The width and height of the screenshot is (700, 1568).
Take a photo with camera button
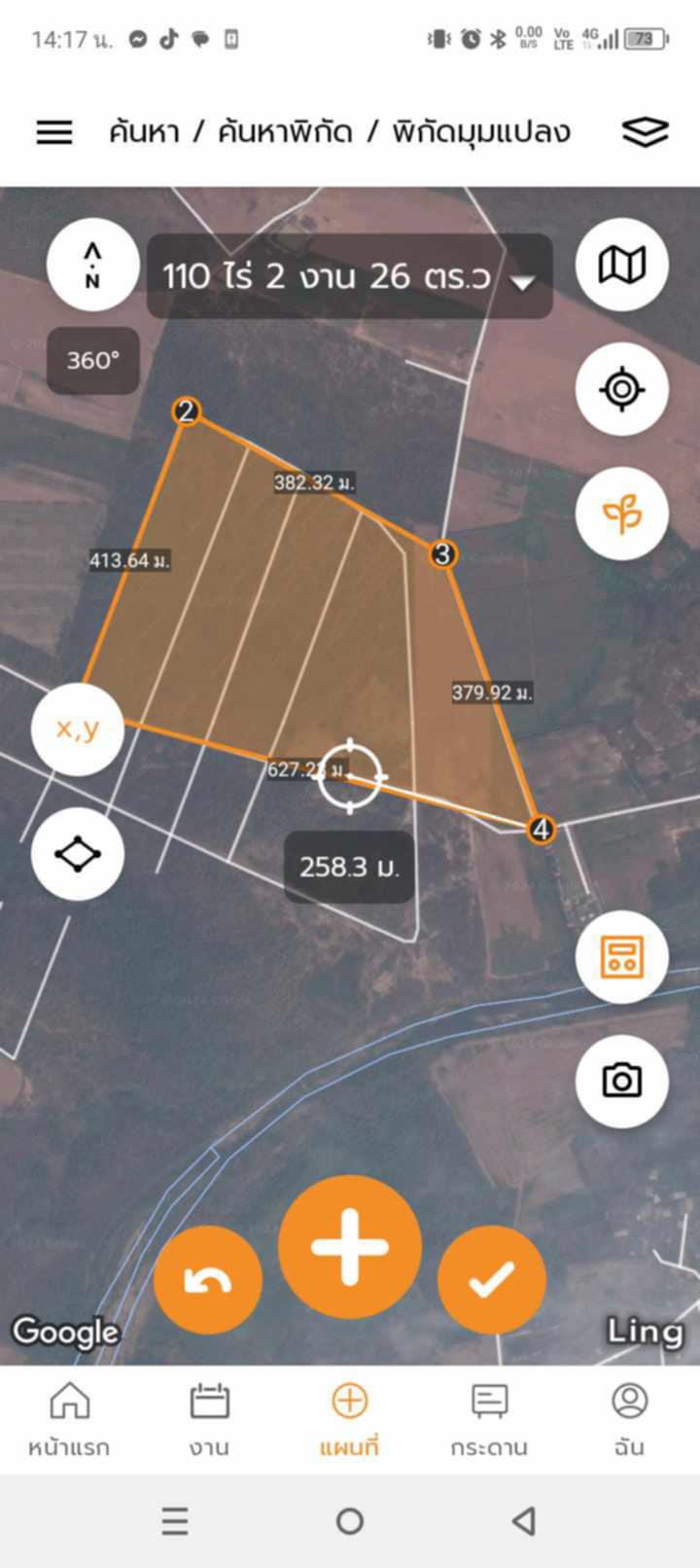(x=622, y=1081)
